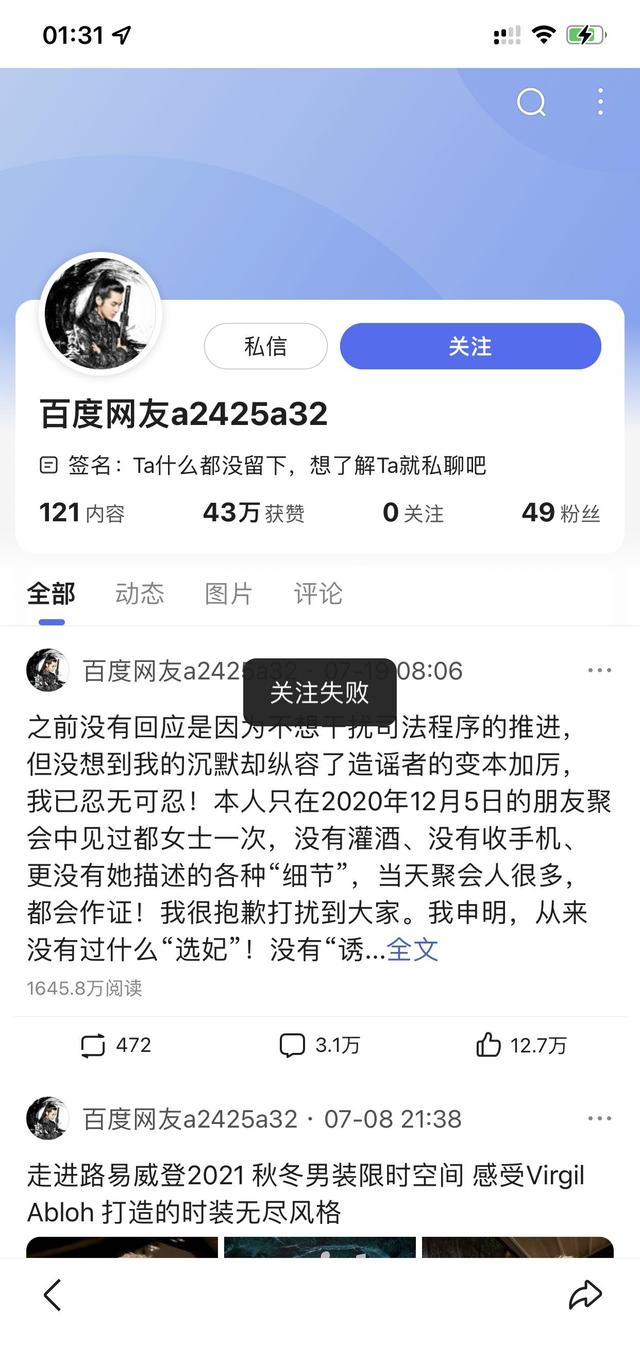640x1345 pixels.
Task: Repost the 07-19 post with 472 shares
Action: pos(115,1045)
